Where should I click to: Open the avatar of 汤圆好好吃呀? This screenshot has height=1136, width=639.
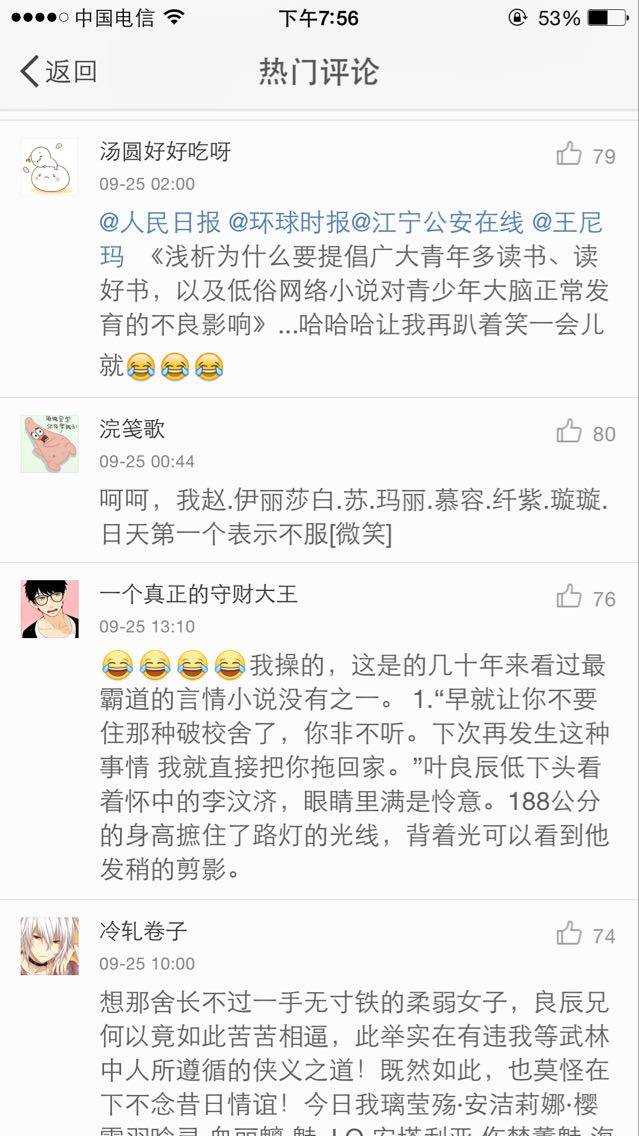[49, 166]
